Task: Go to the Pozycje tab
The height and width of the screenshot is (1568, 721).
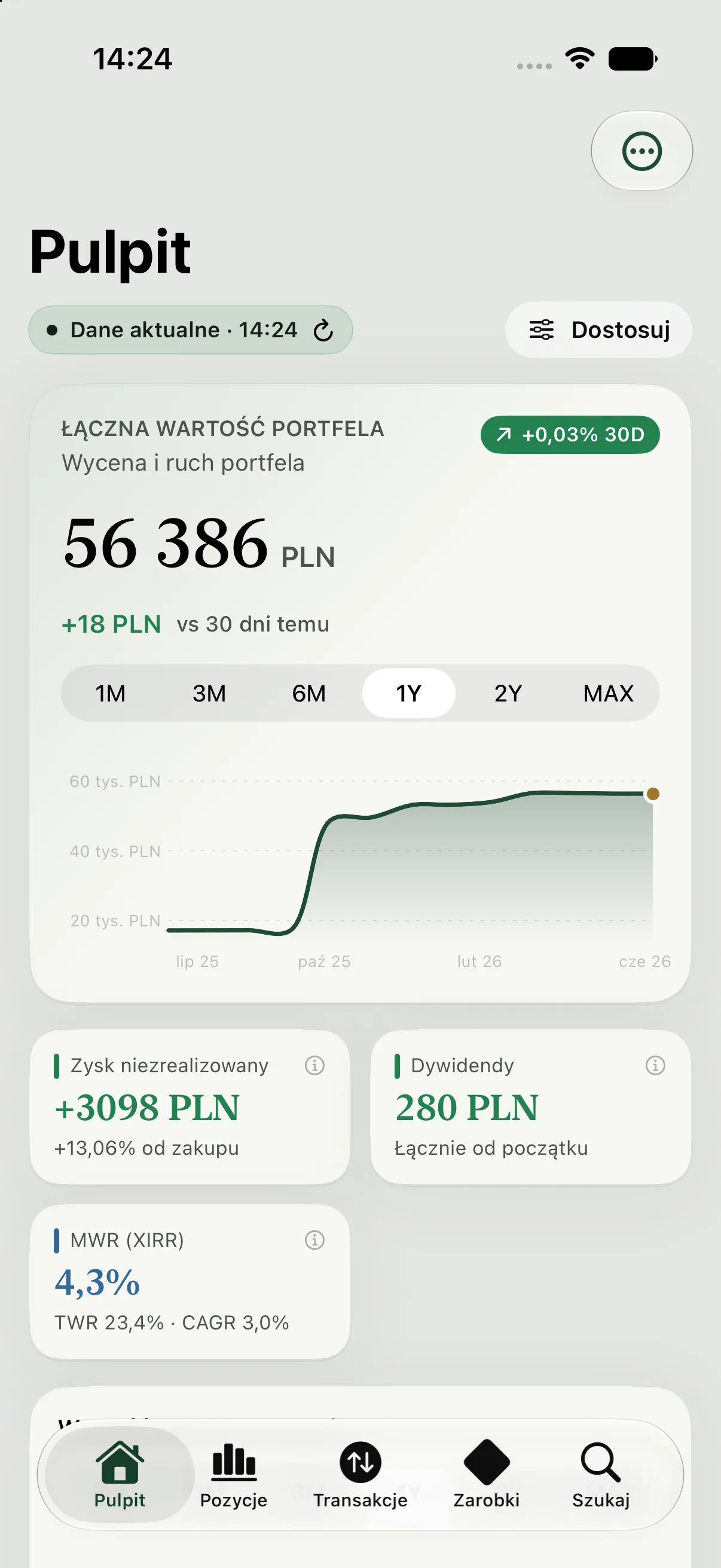Action: click(234, 1475)
